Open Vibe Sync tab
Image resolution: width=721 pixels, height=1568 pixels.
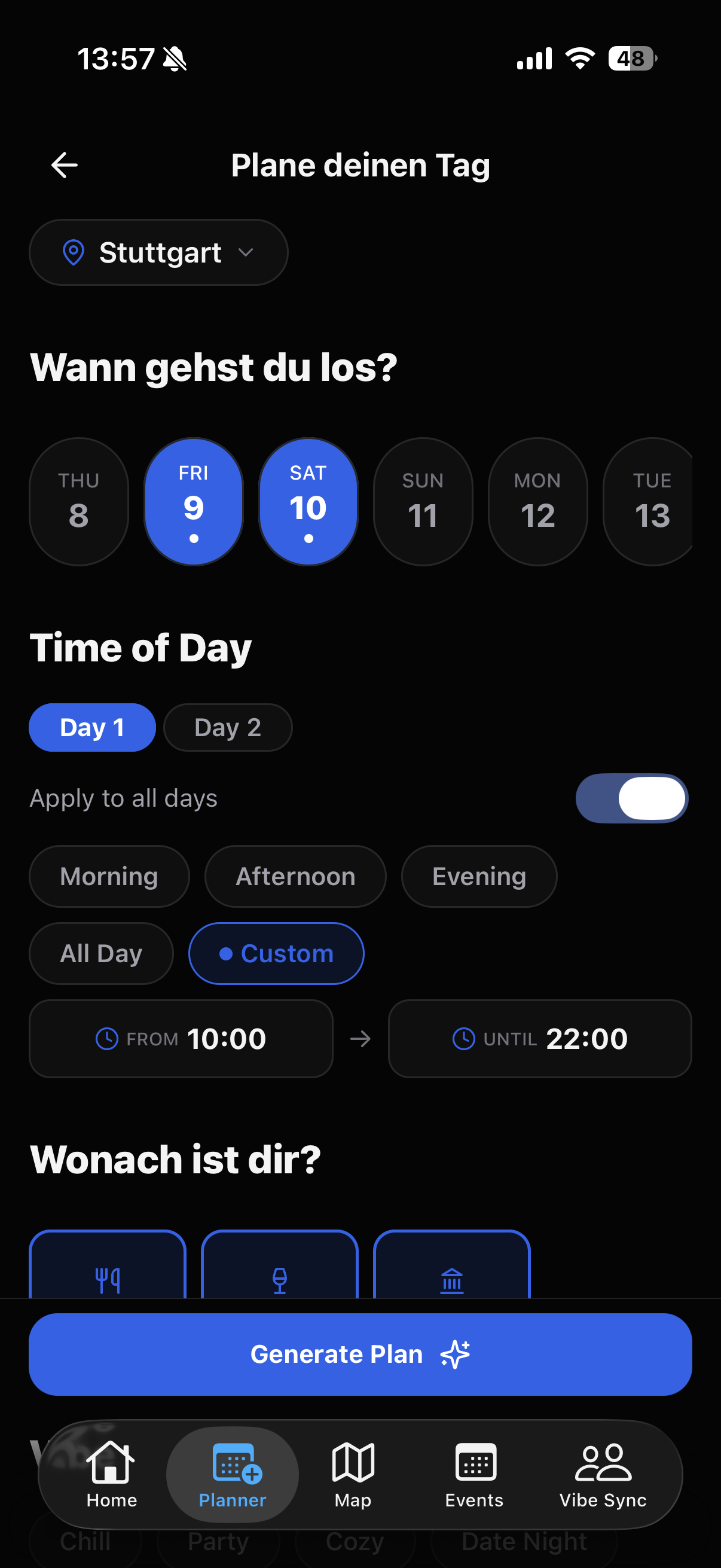[x=603, y=1474]
